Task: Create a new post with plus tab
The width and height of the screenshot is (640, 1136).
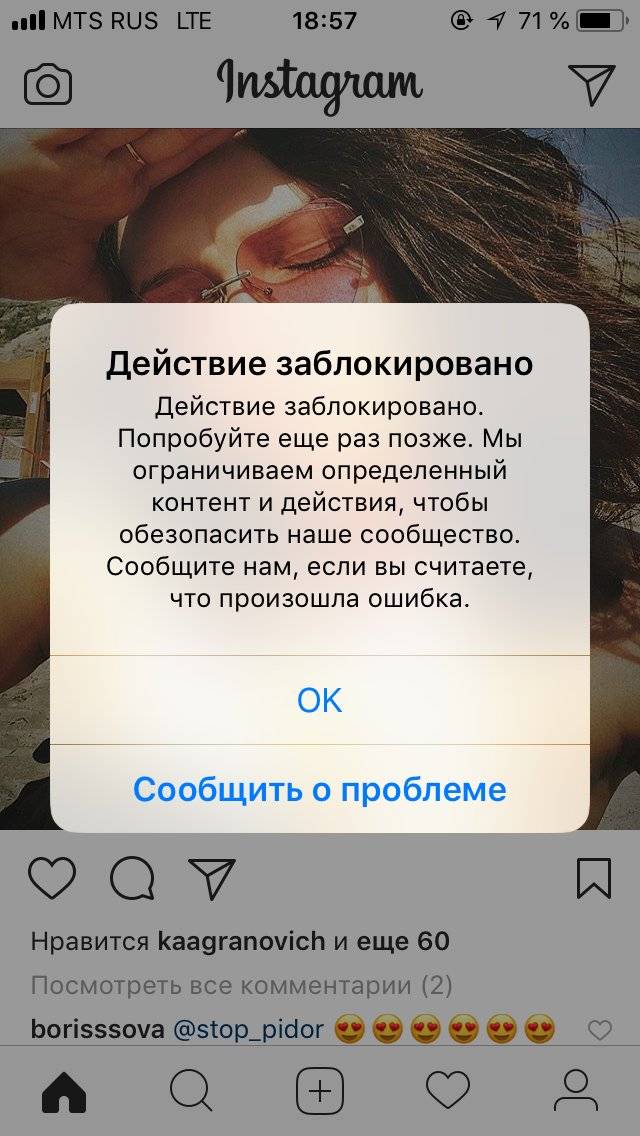Action: [320, 1091]
